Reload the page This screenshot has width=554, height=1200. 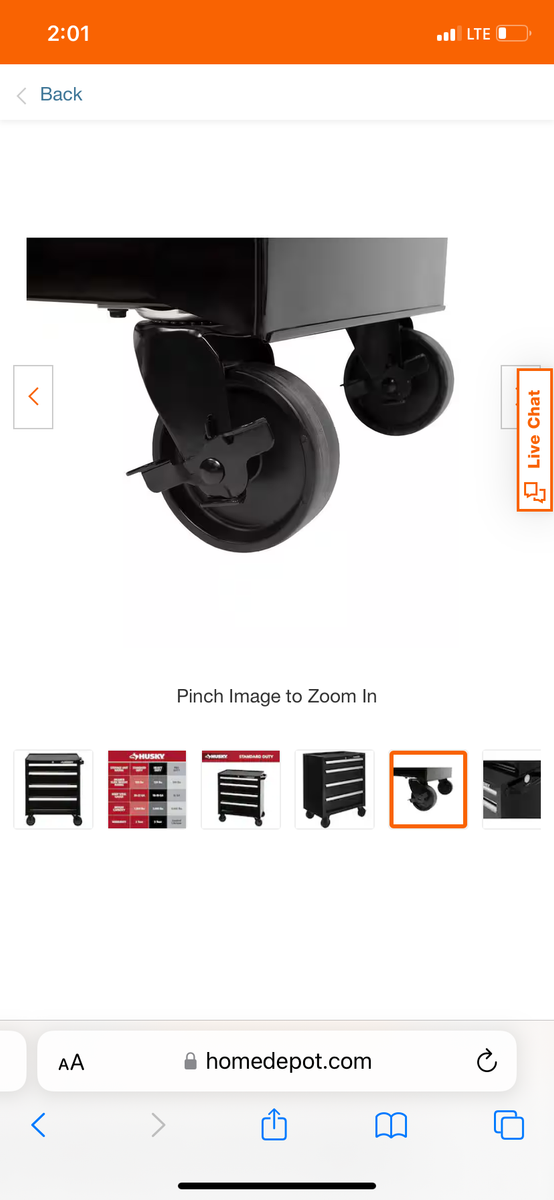(487, 1061)
